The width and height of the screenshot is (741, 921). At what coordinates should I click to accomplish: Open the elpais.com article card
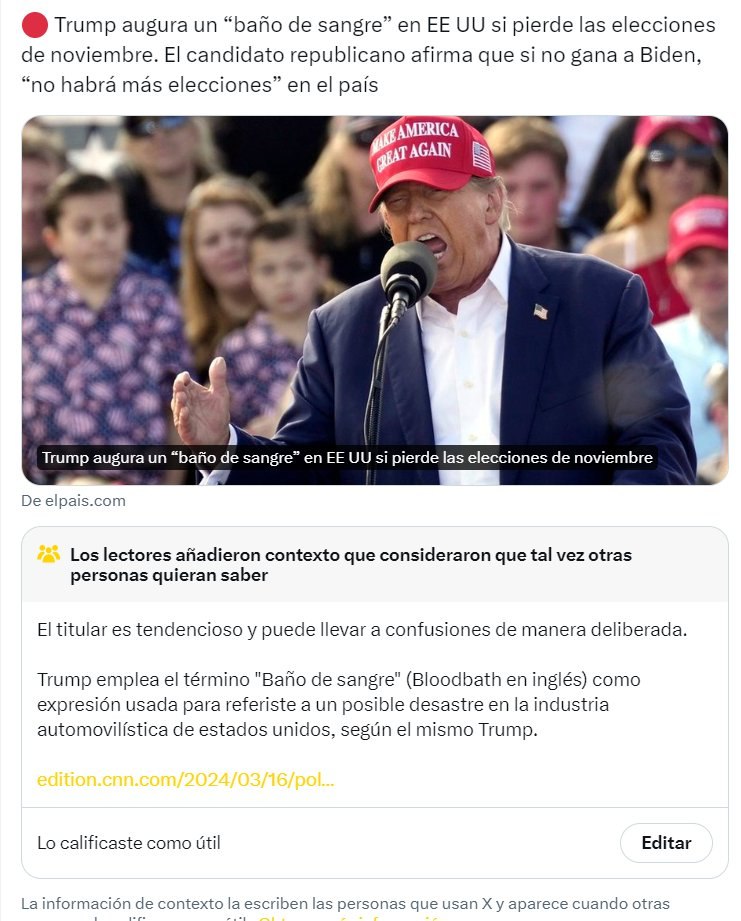pos(374,300)
